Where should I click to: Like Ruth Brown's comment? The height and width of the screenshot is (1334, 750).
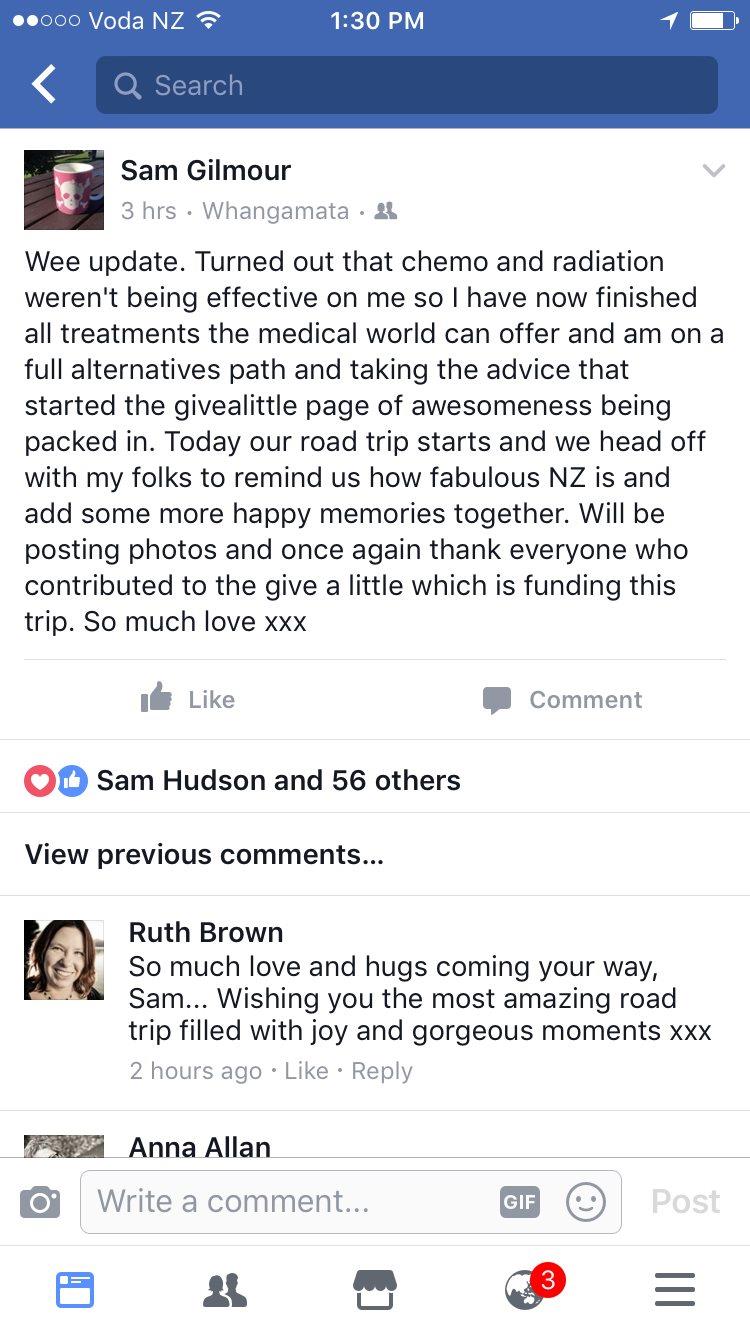click(306, 1070)
